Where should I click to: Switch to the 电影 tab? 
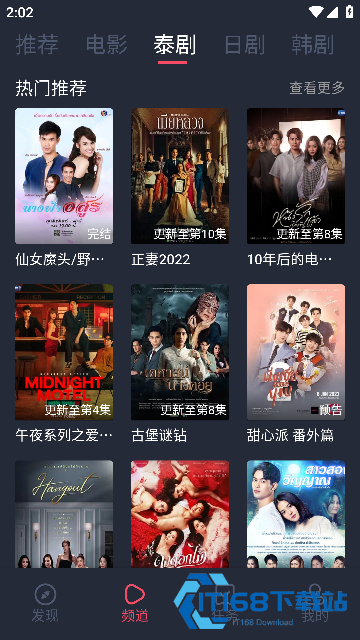tap(107, 44)
